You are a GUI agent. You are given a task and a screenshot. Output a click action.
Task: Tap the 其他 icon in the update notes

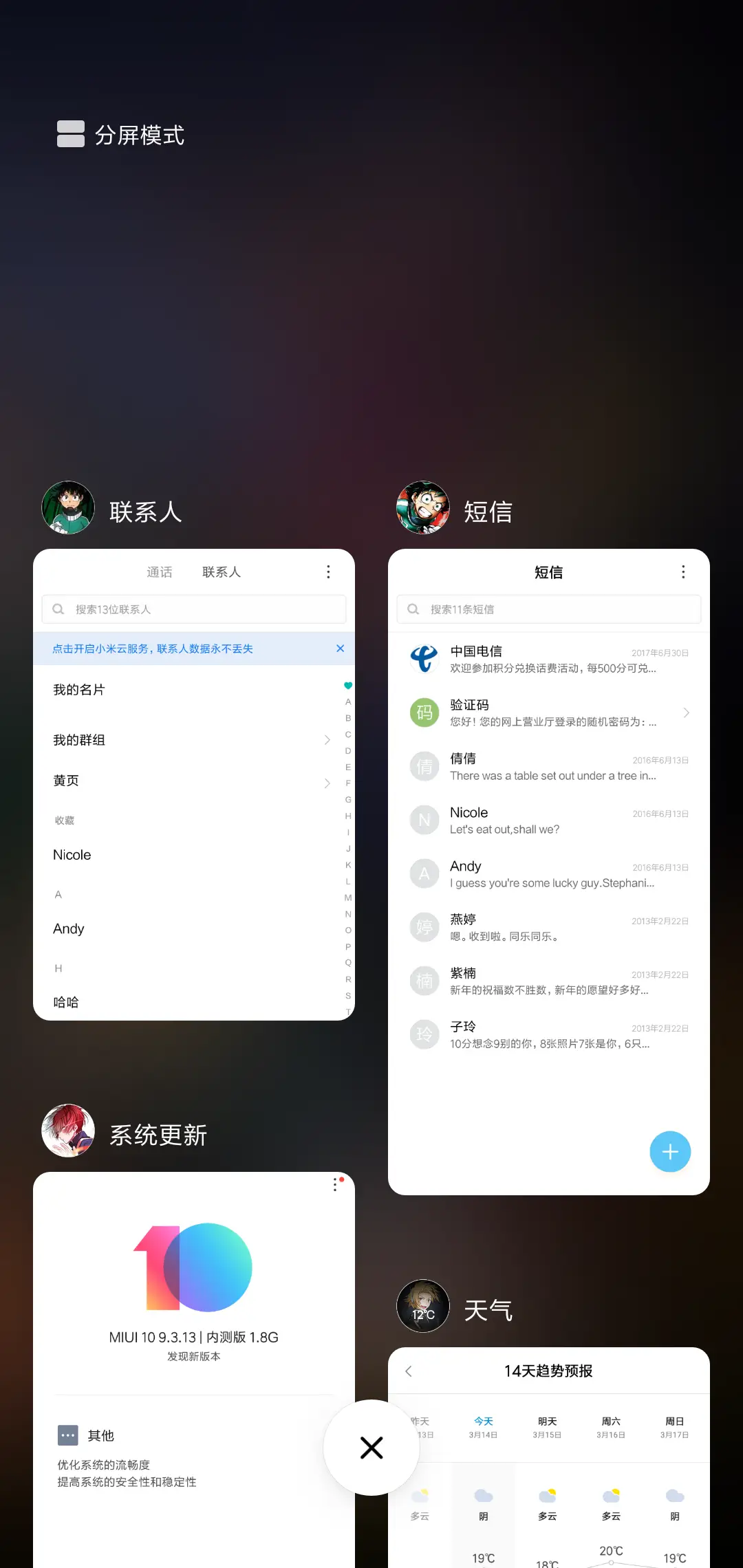click(68, 1435)
